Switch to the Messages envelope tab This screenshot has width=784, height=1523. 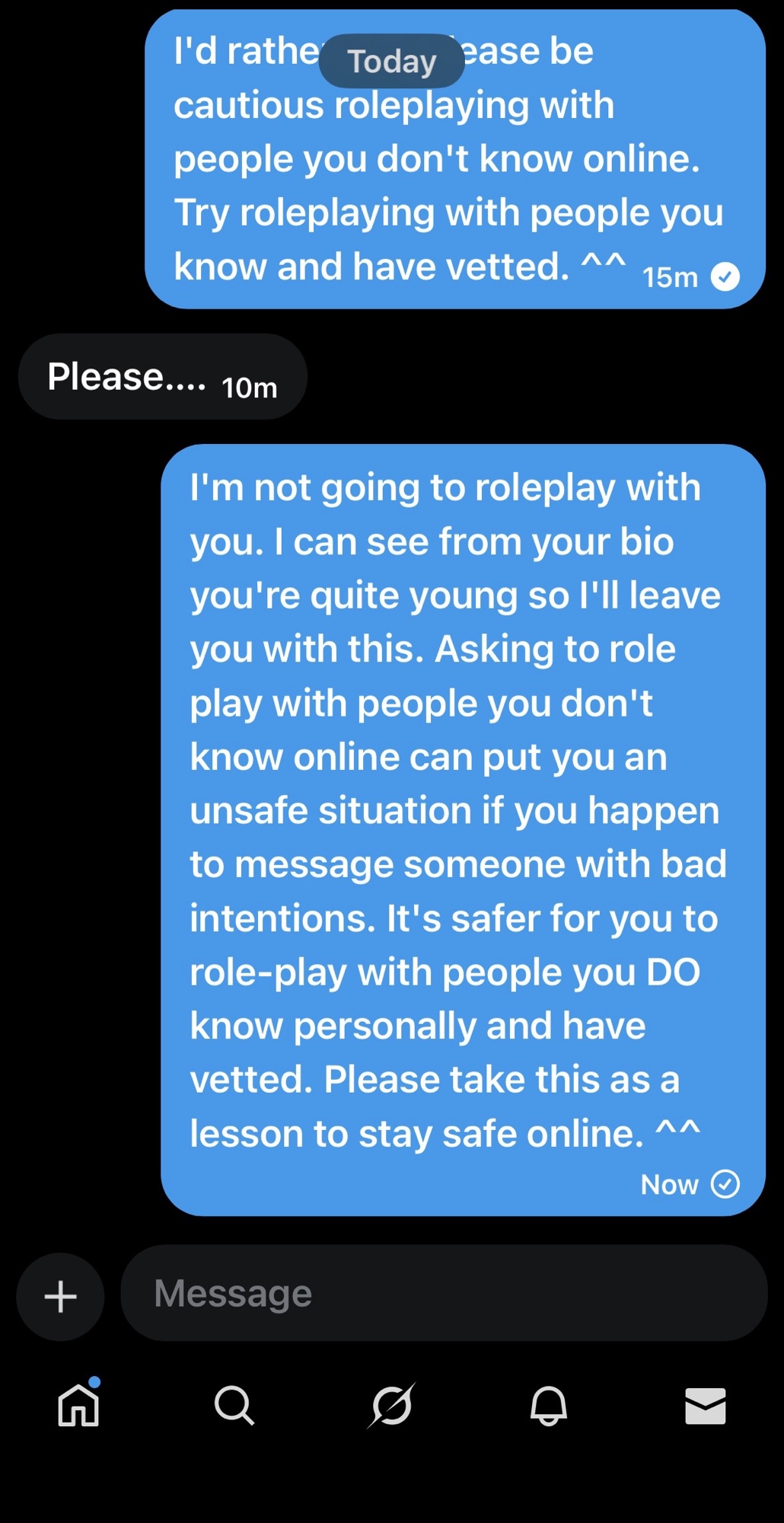pos(705,1406)
